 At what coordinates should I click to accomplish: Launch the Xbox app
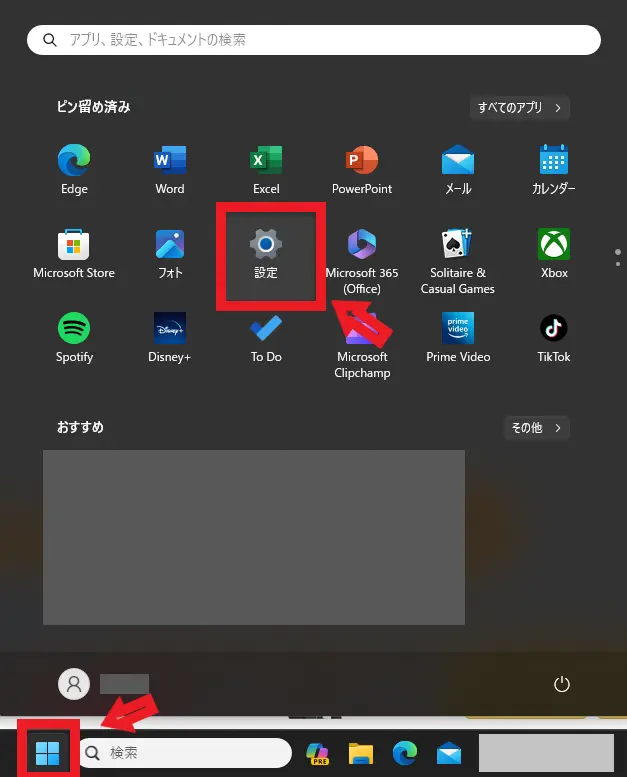[553, 252]
